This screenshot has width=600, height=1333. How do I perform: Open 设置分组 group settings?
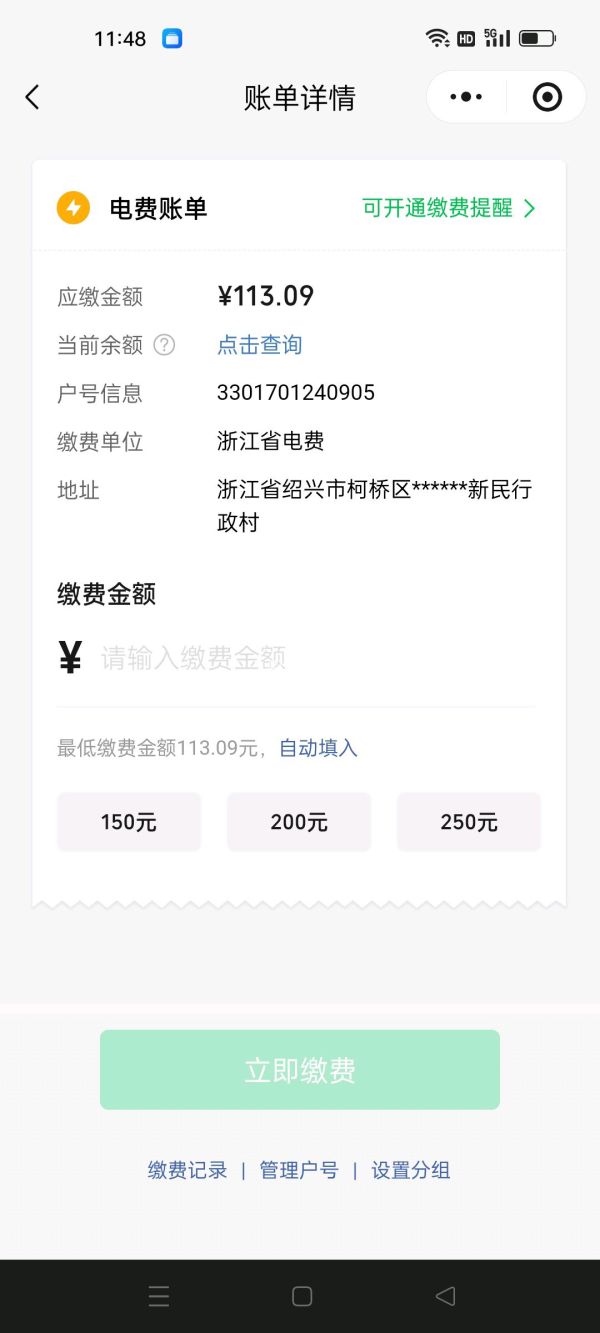pos(411,1170)
